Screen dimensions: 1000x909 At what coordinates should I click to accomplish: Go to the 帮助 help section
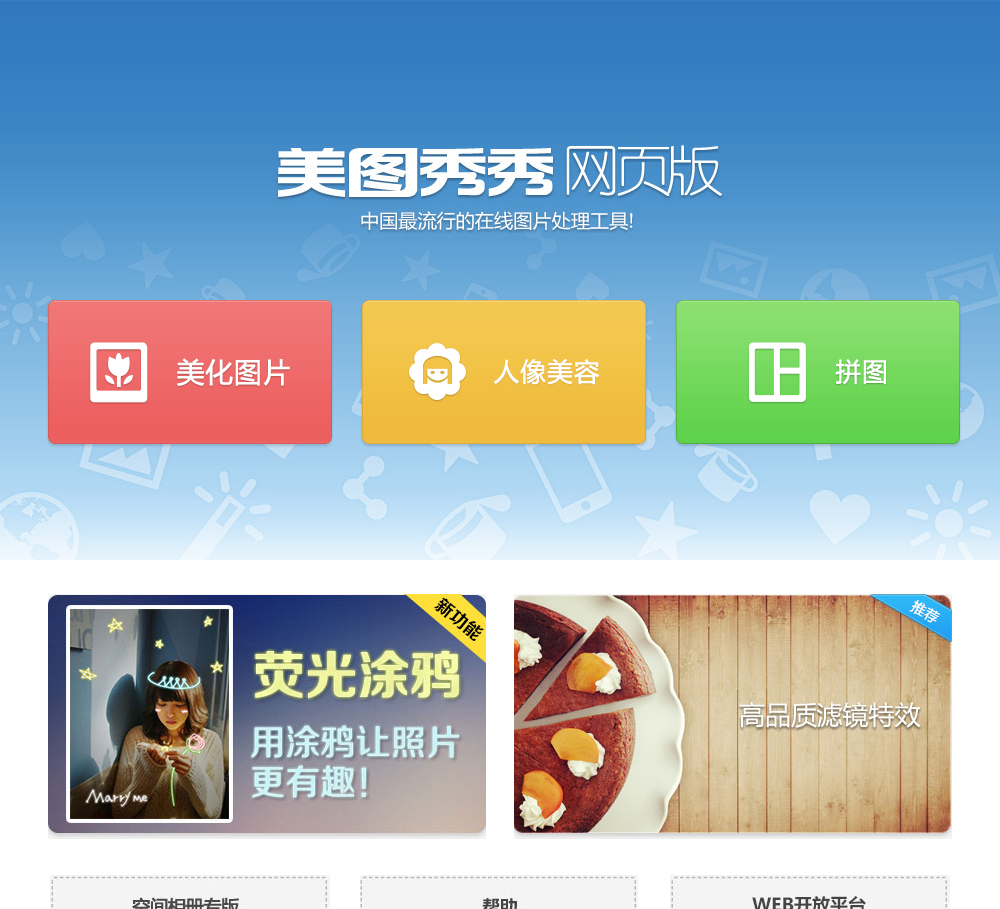click(x=499, y=897)
